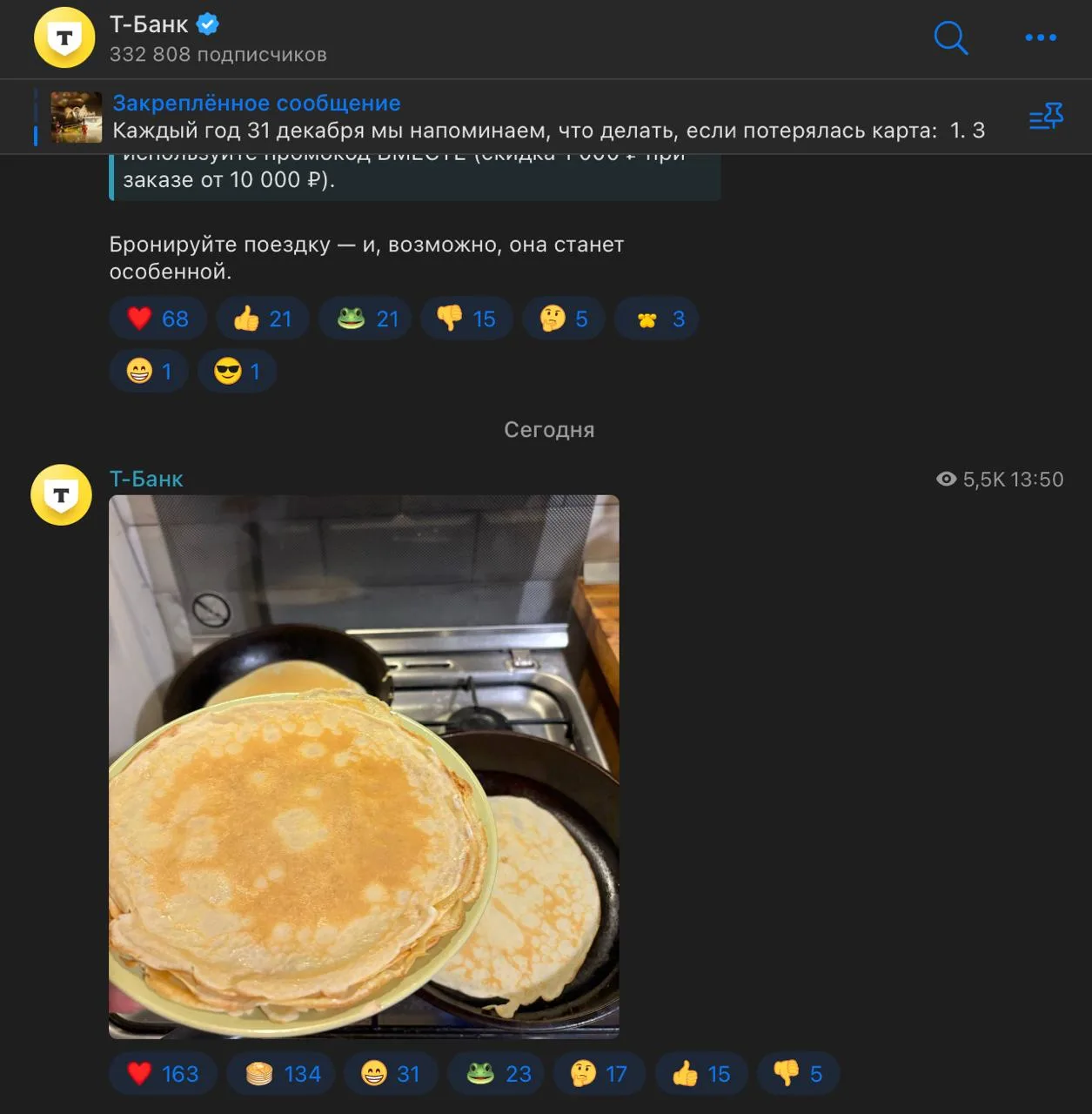Image resolution: width=1092 pixels, height=1114 pixels.
Task: Open the Т-Банк avatar beside the post
Action: pos(61,495)
